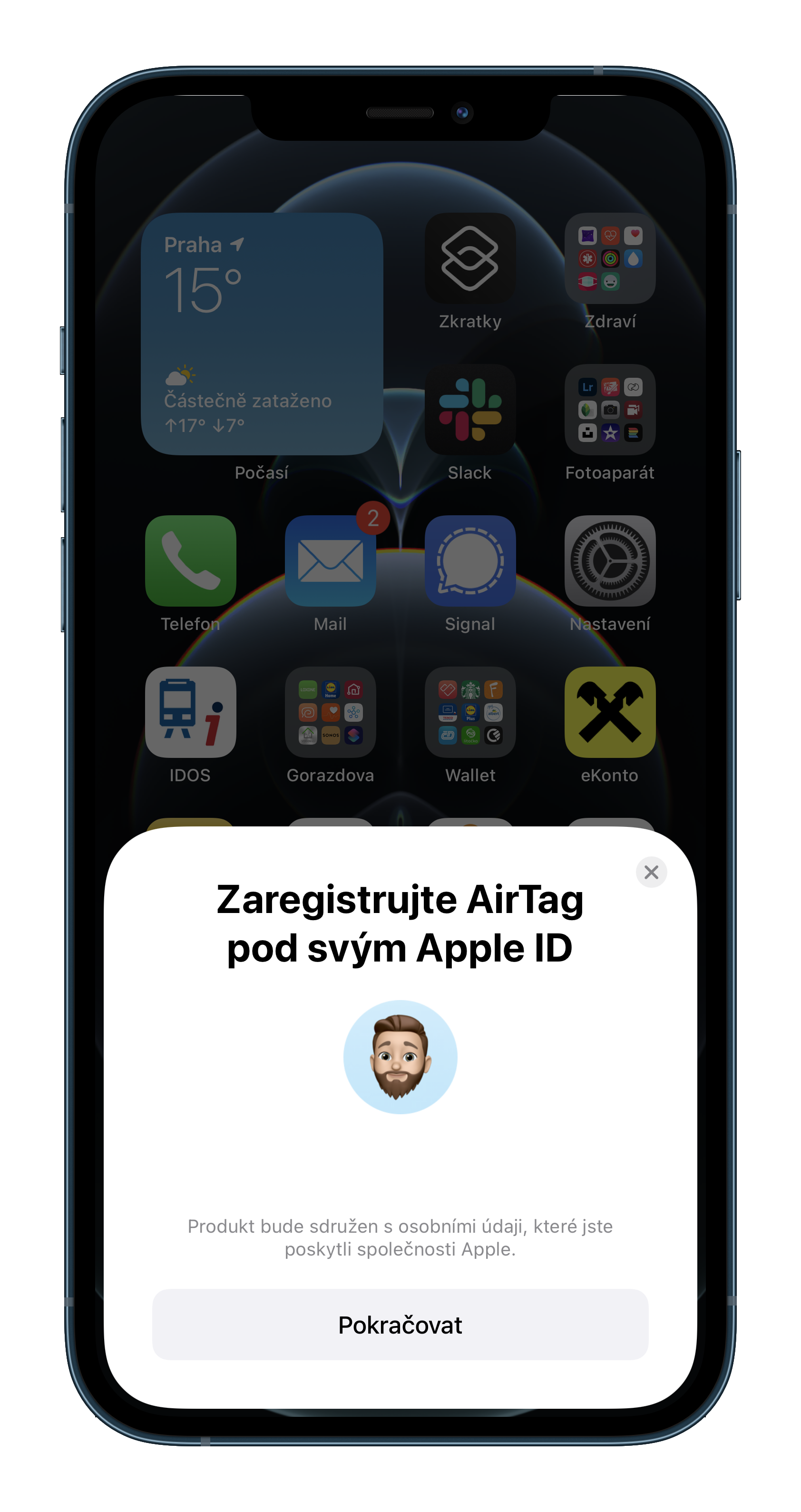Tap Pokračovat to register the AirTag

click(x=400, y=1325)
